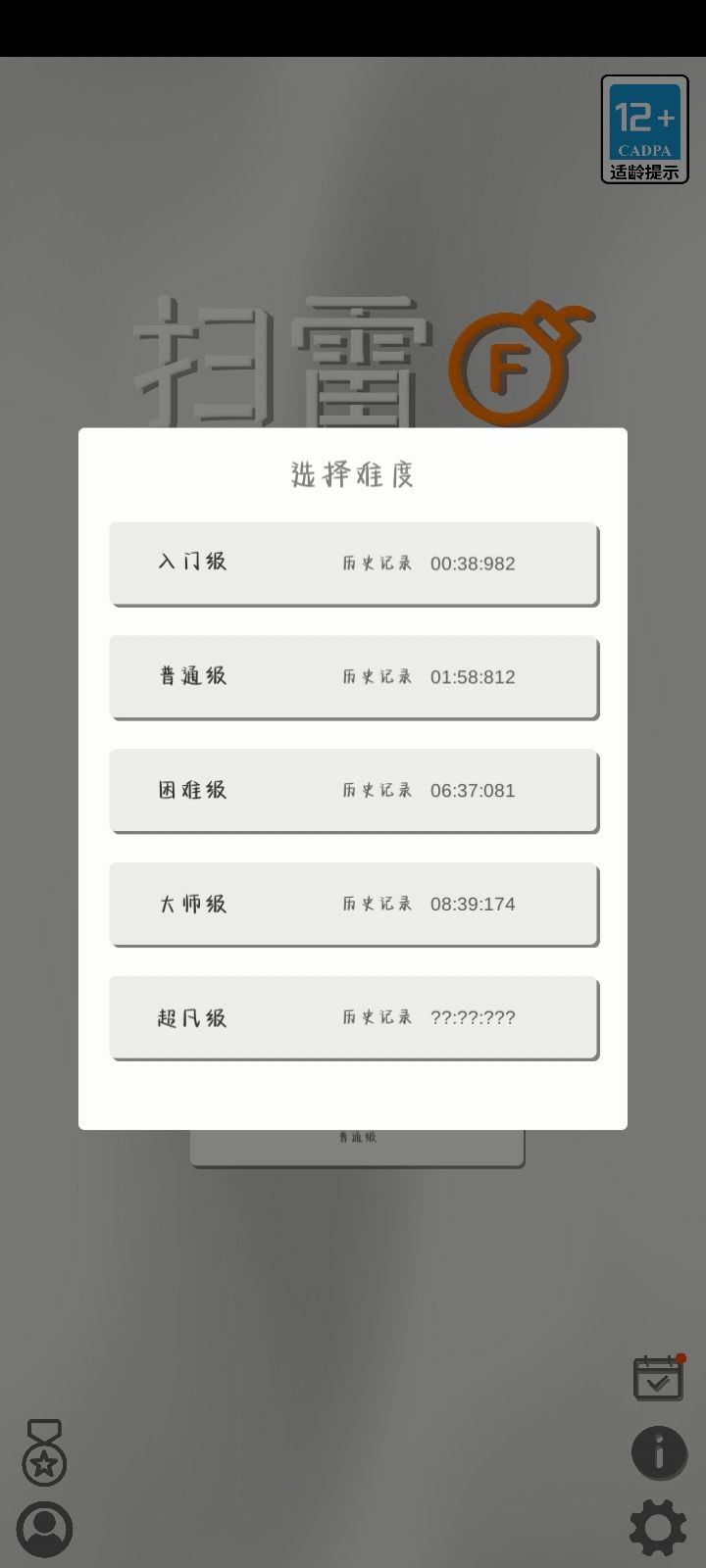Select the 大师级 difficulty
Screen dimensions: 706x1568
pos(353,905)
